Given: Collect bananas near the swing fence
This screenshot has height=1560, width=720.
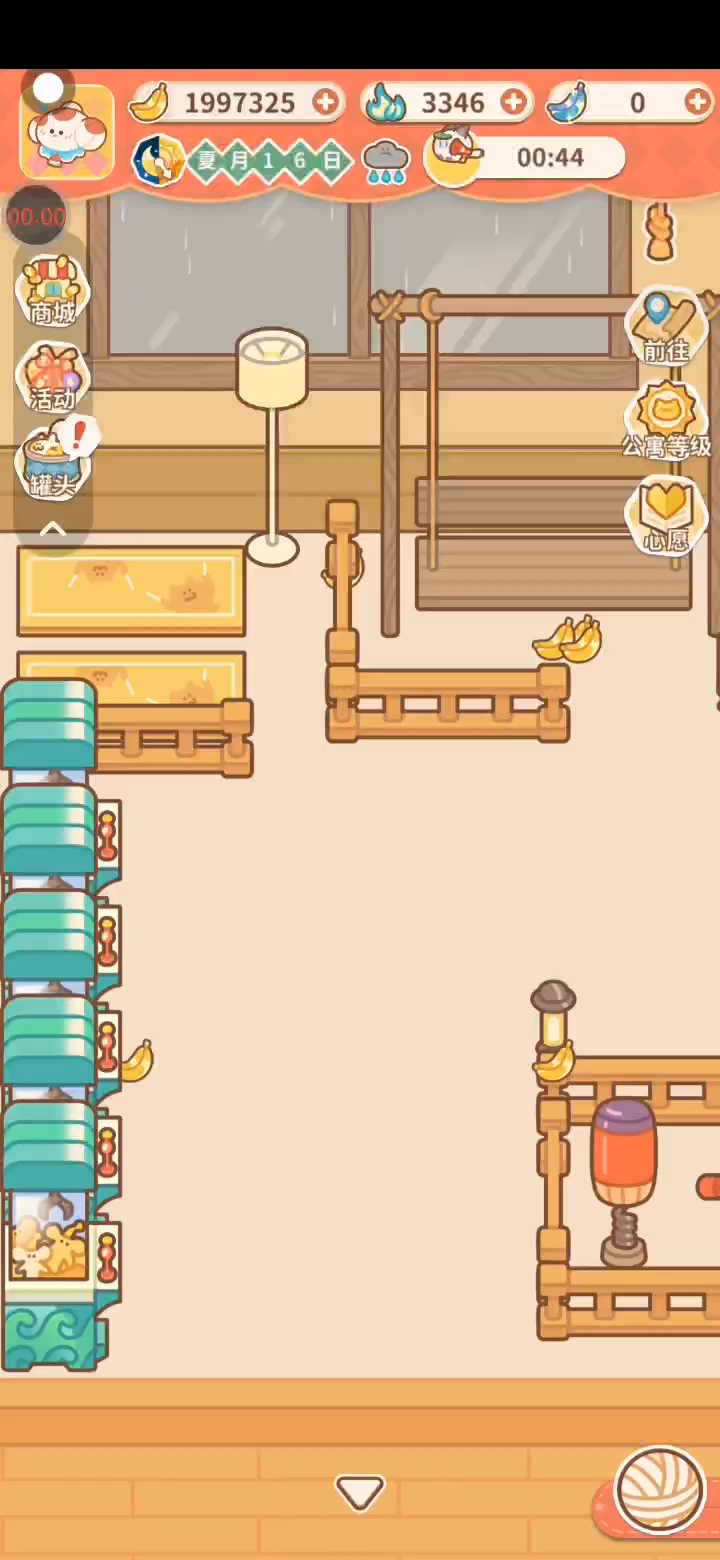Looking at the screenshot, I should click(568, 640).
